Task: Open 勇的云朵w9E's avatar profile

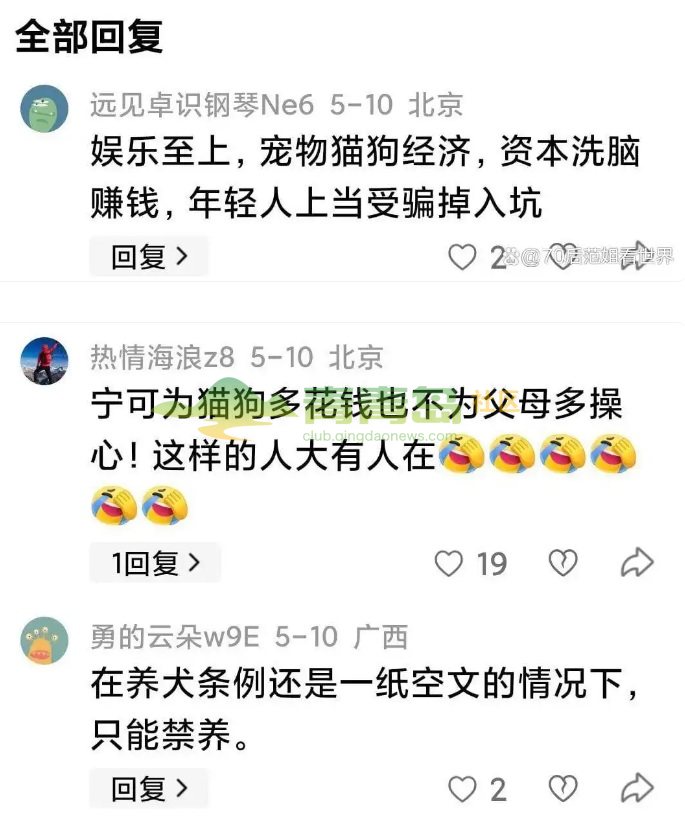Action: [x=44, y=641]
